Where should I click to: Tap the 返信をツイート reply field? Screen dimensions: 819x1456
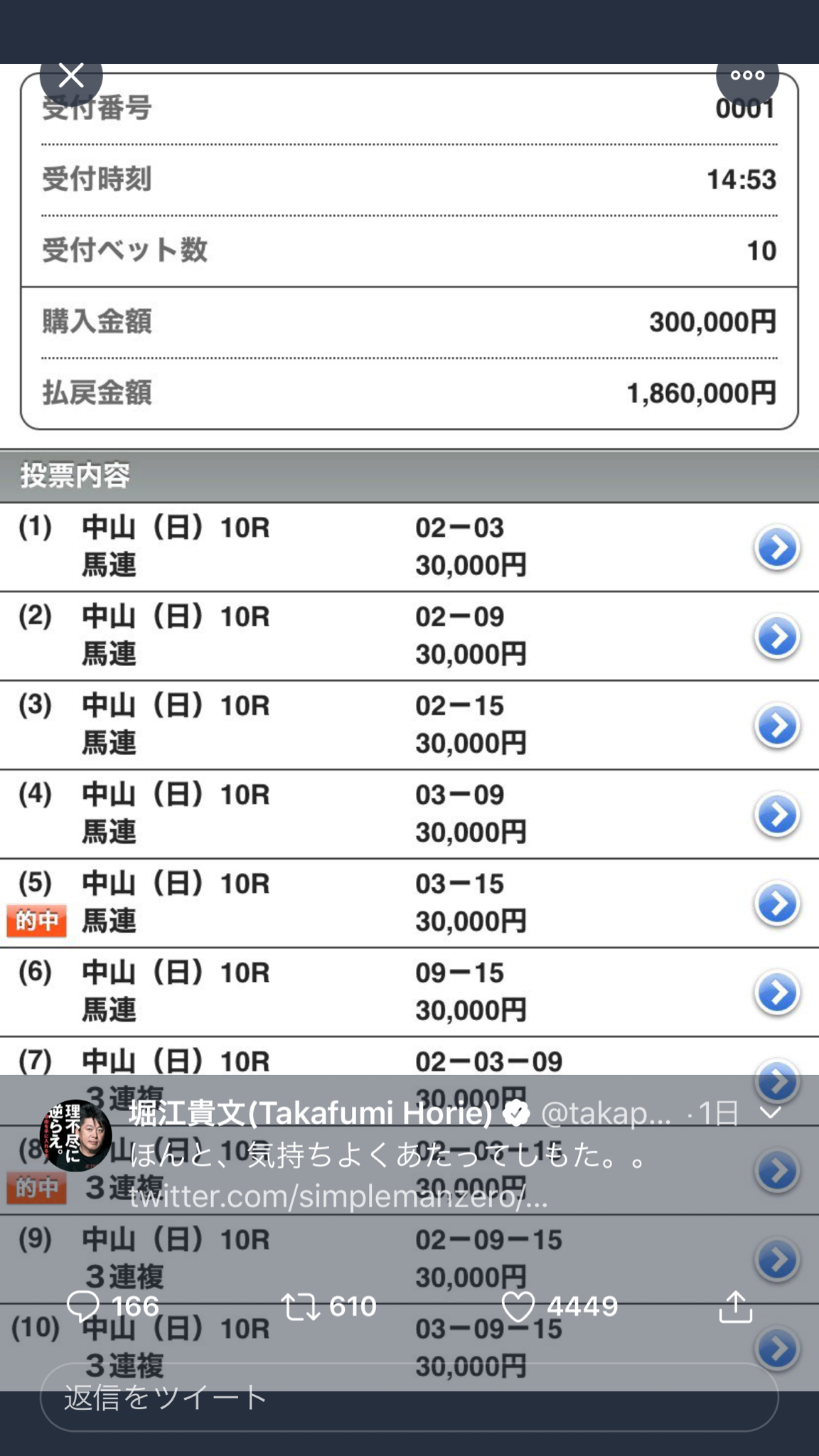point(409,1397)
